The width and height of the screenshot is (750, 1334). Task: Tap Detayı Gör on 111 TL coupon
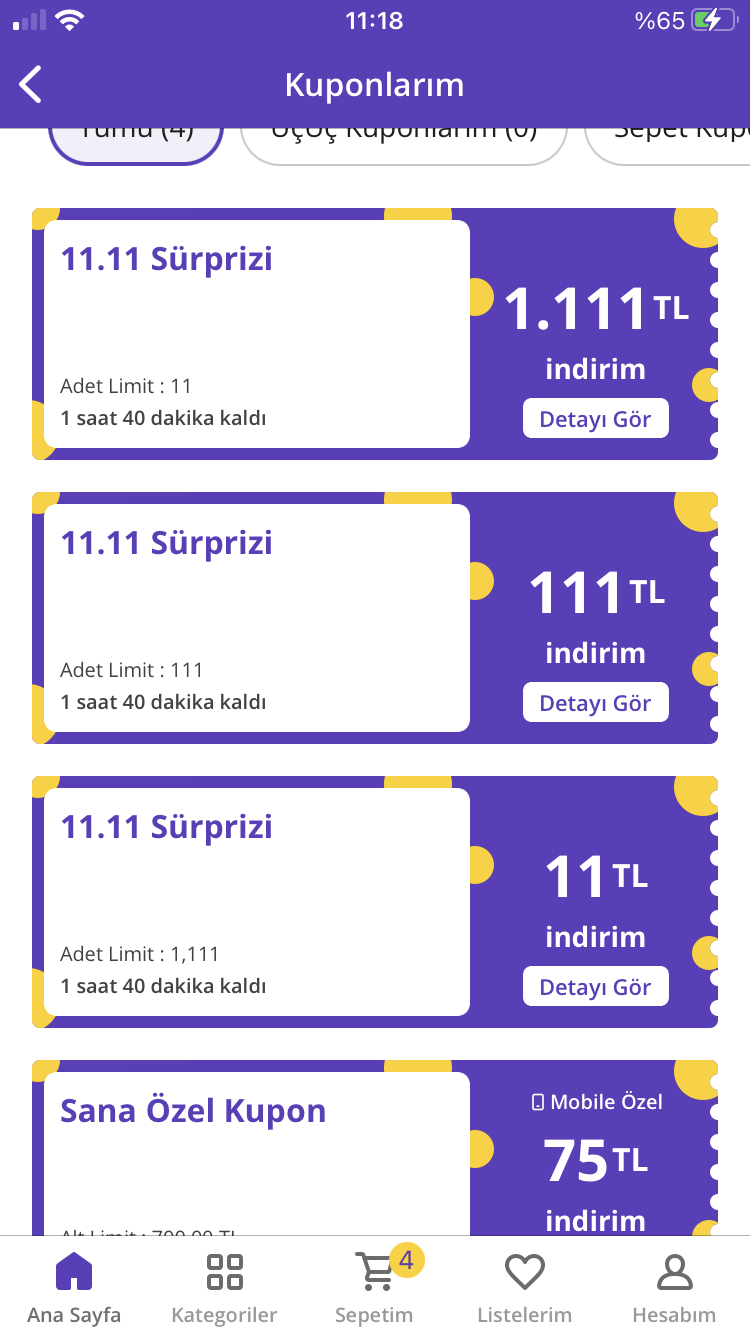[595, 703]
